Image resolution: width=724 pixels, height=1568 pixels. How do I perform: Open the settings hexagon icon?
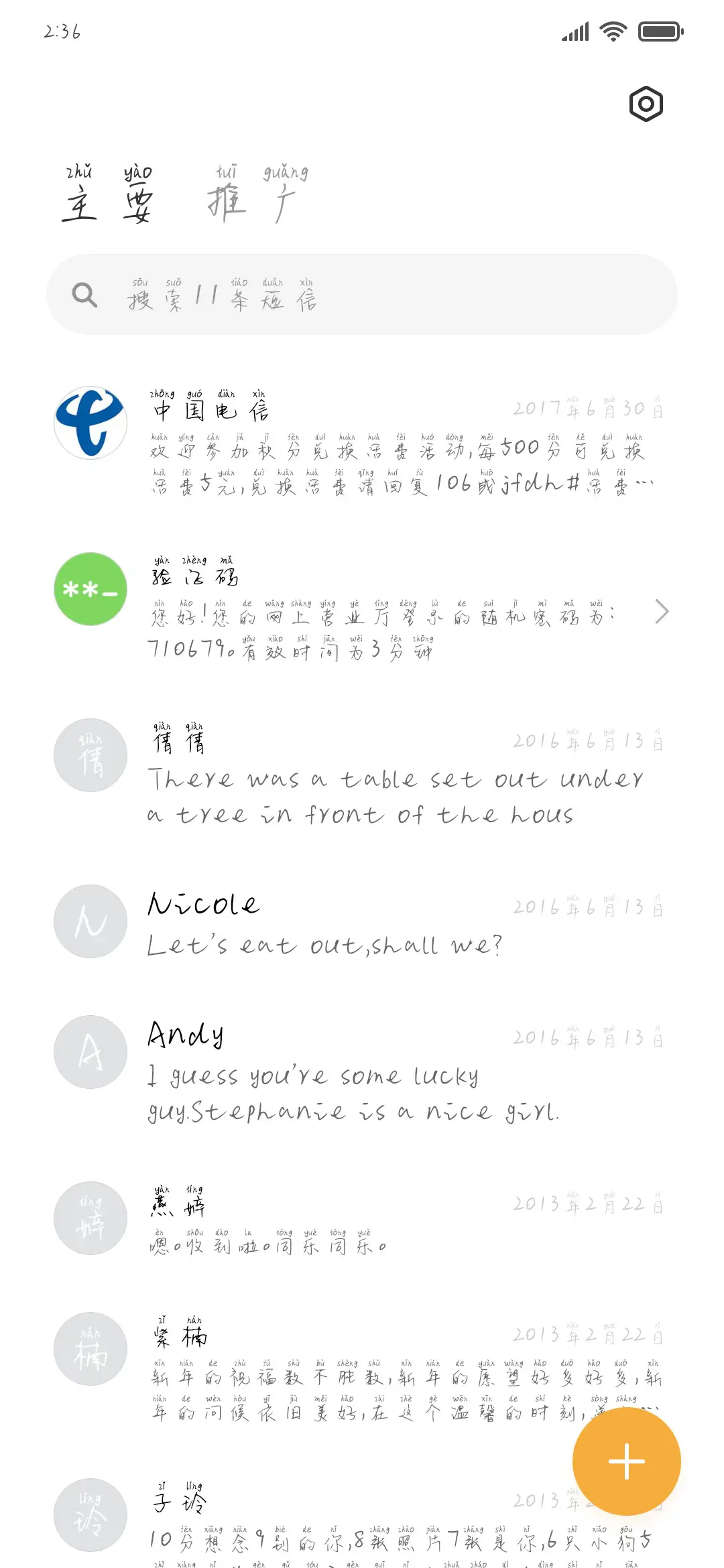[646, 104]
